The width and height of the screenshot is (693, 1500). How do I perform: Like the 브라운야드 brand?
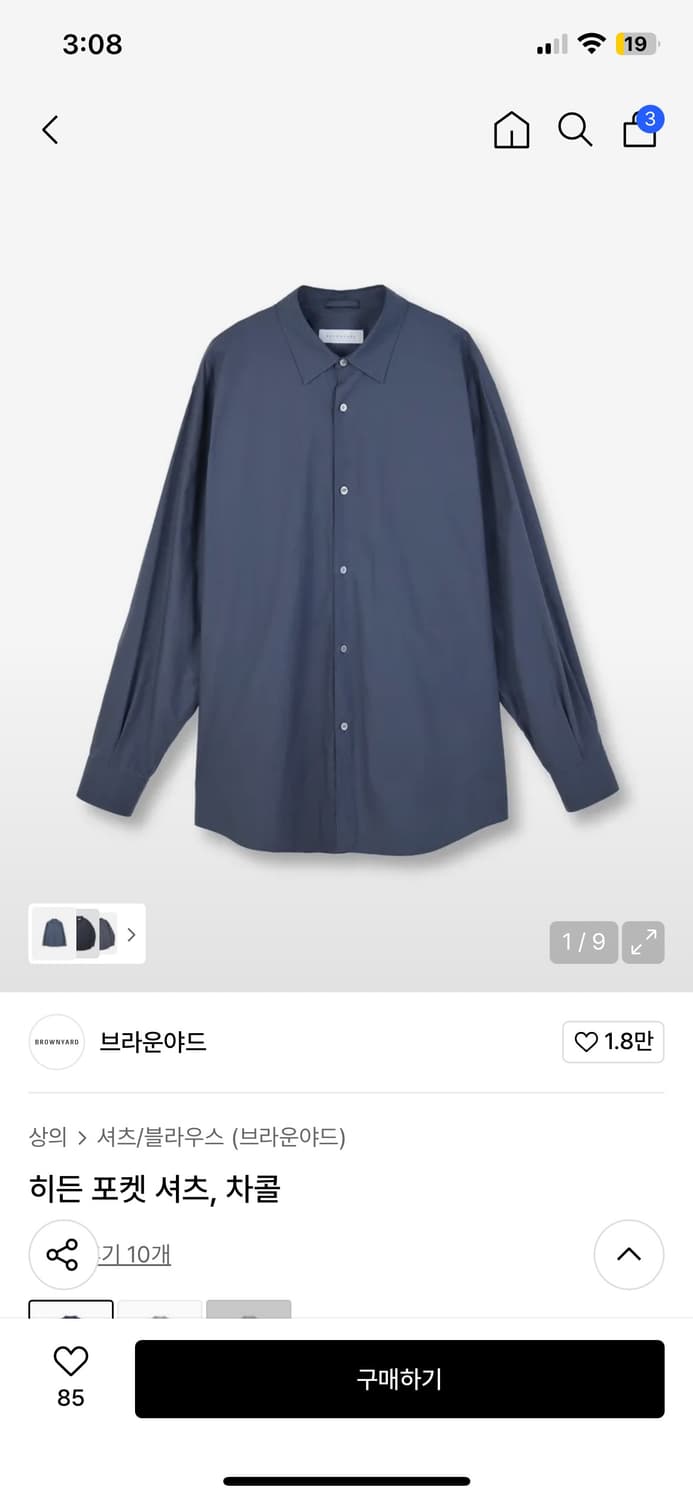[613, 1042]
